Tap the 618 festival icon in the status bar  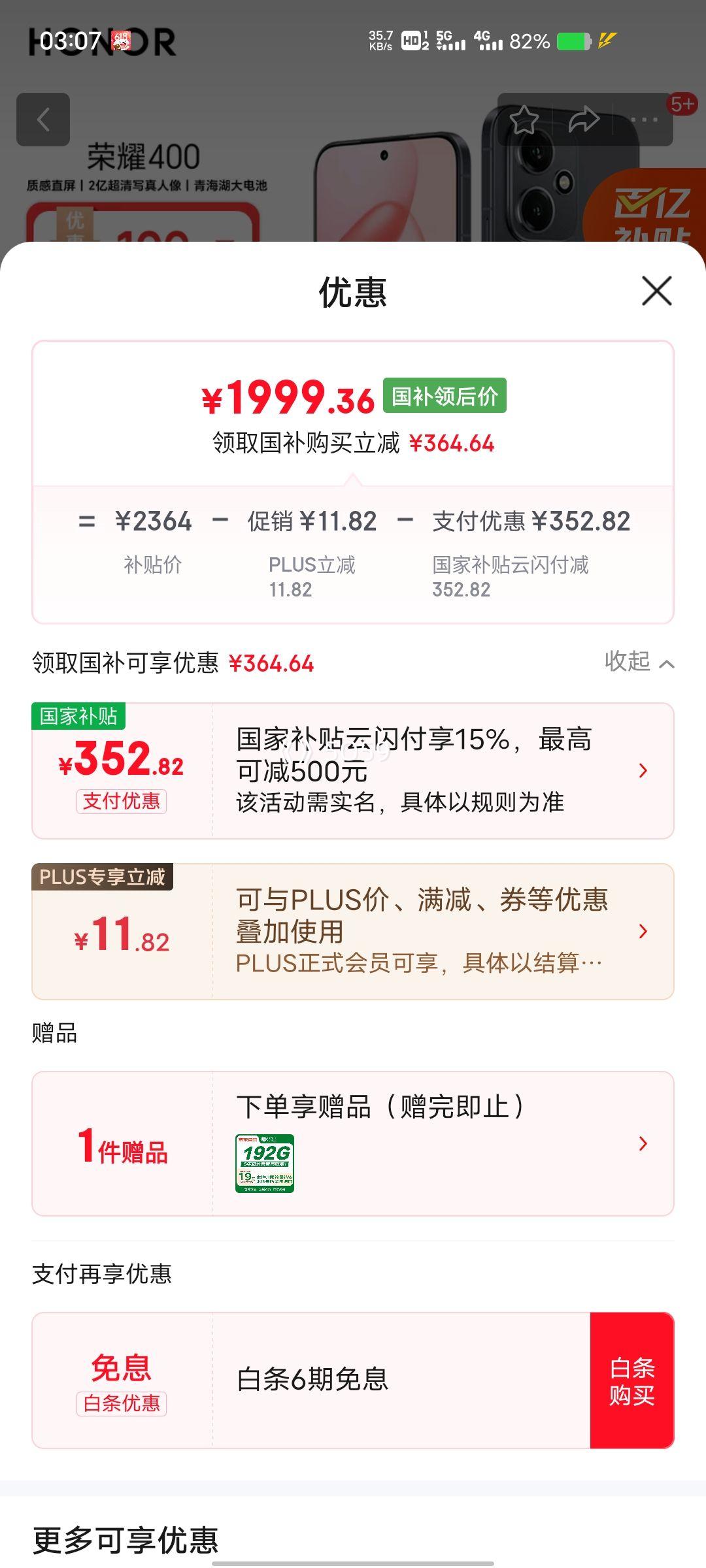pos(121,41)
